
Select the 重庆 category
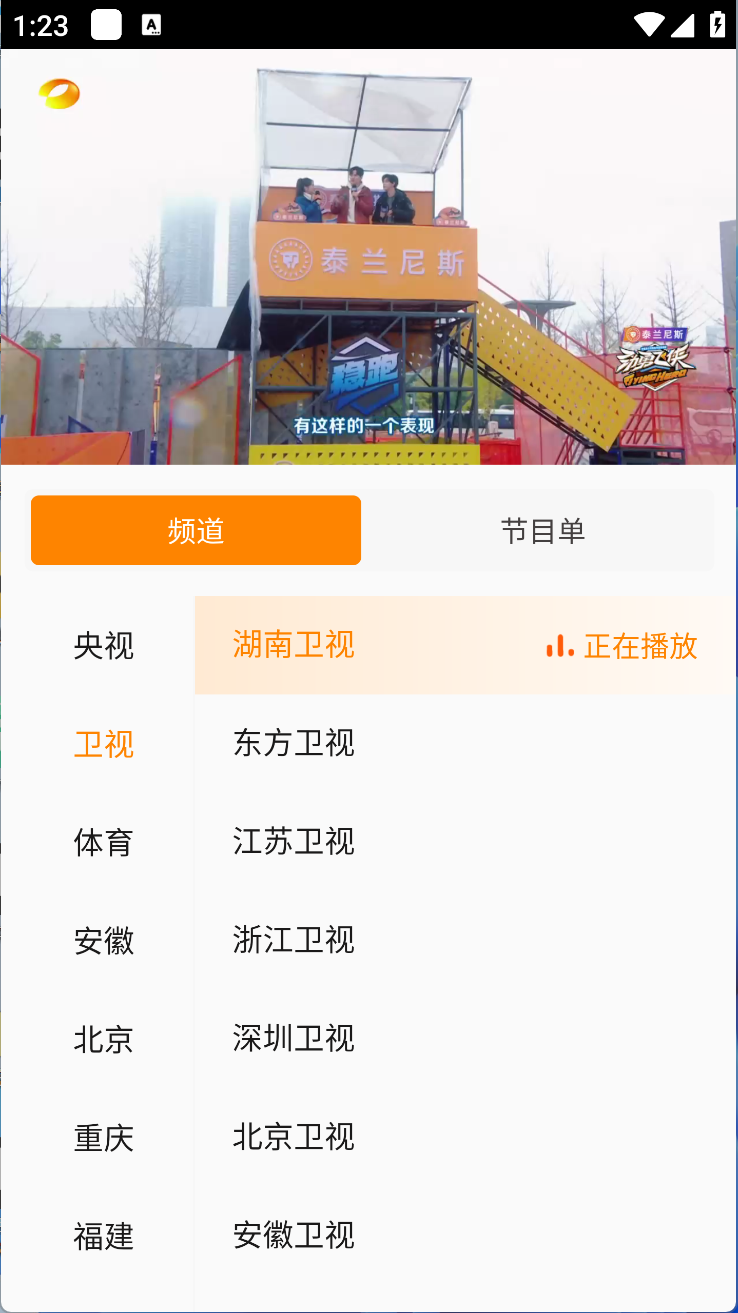coord(104,1138)
